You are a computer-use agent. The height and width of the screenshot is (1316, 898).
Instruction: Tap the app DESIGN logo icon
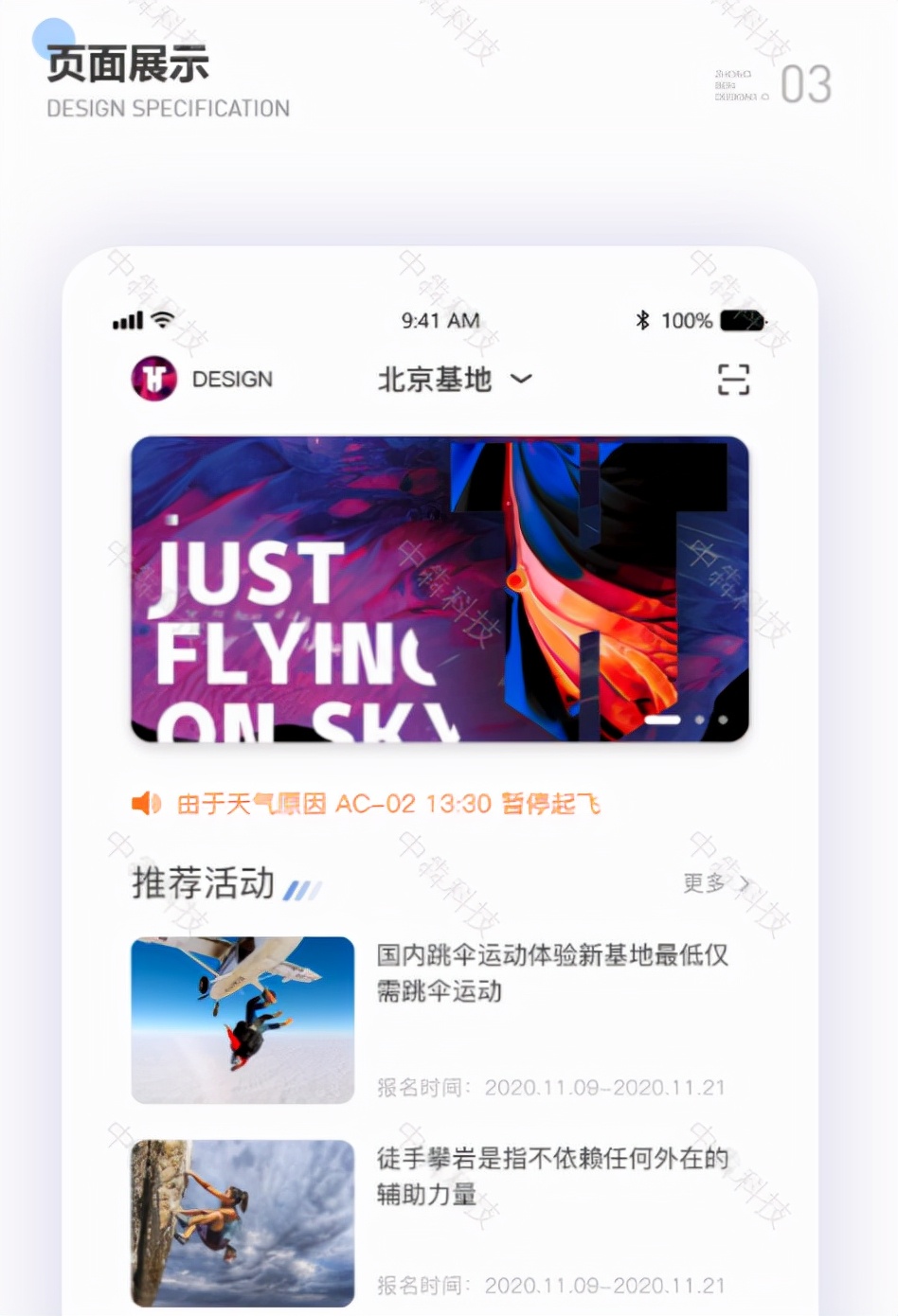click(x=153, y=379)
